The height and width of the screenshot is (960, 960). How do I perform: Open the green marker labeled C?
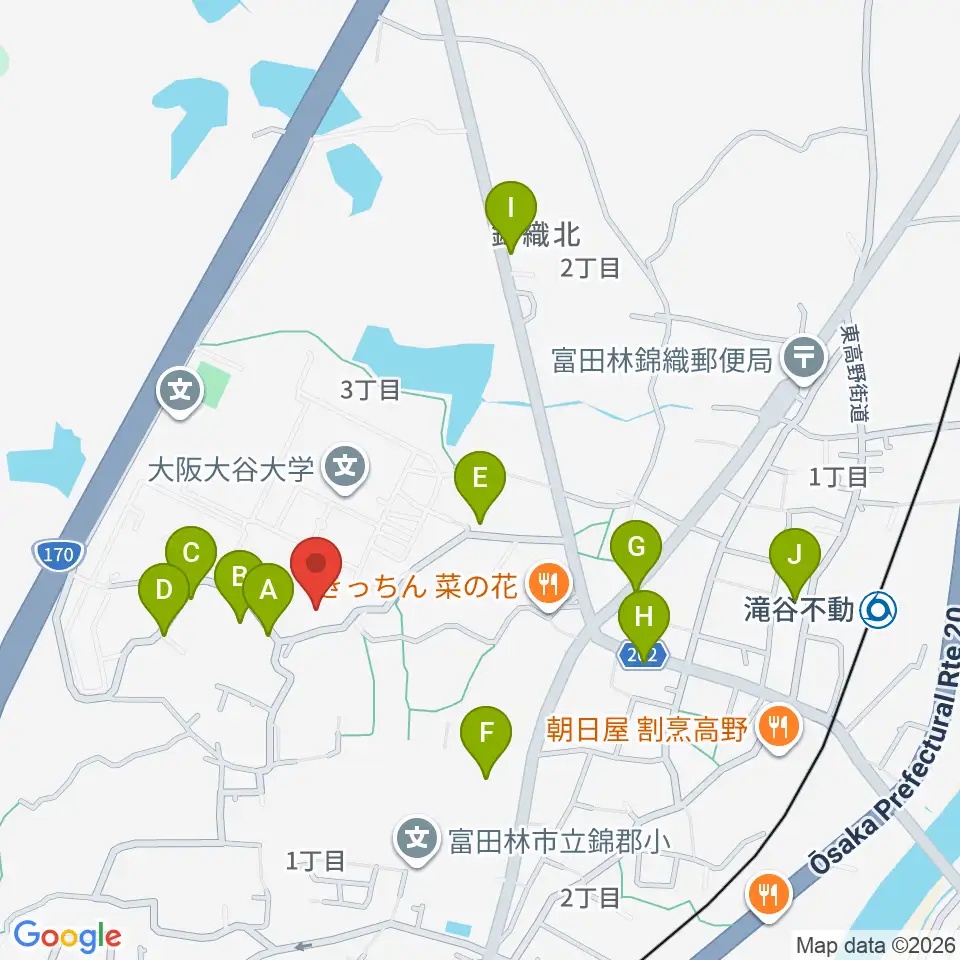coord(195,553)
